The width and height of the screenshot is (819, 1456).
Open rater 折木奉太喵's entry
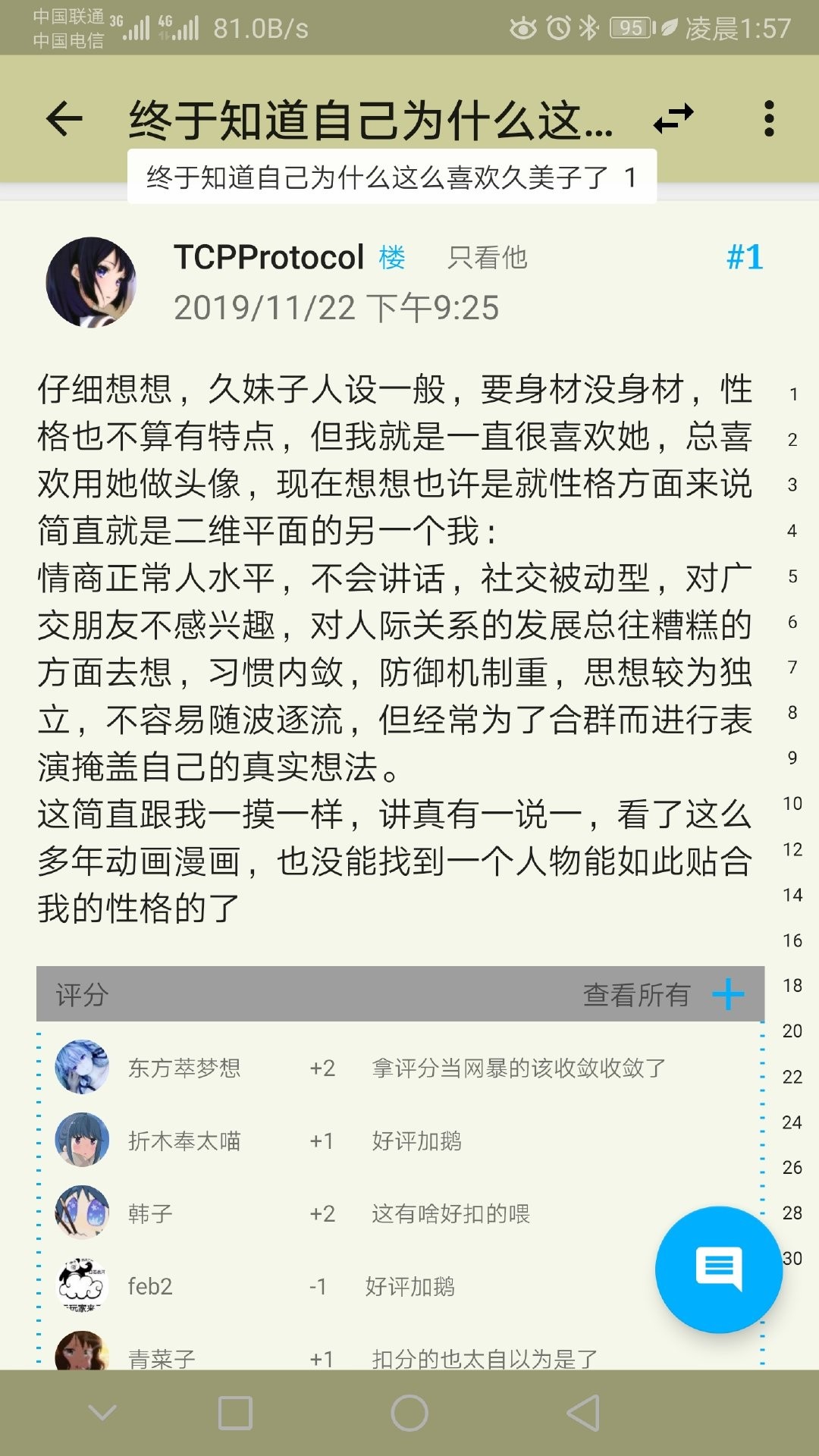pos(184,1141)
